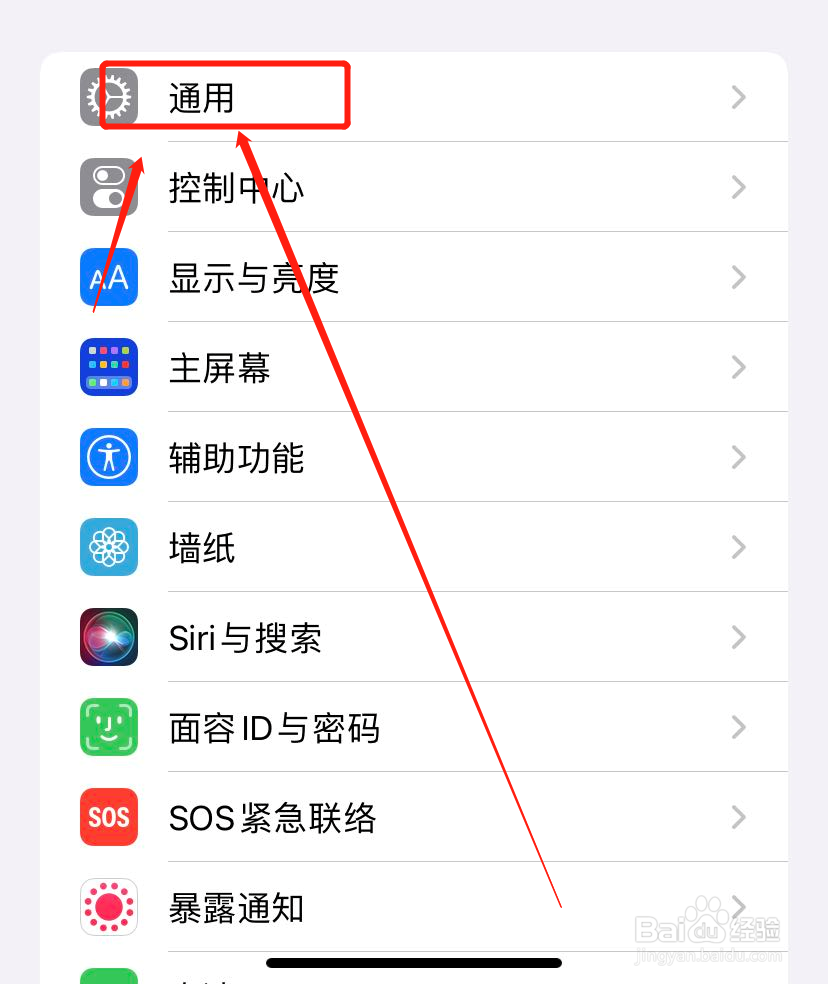
Task: Open the SOS 紧急联络 entry
Action: (x=400, y=817)
